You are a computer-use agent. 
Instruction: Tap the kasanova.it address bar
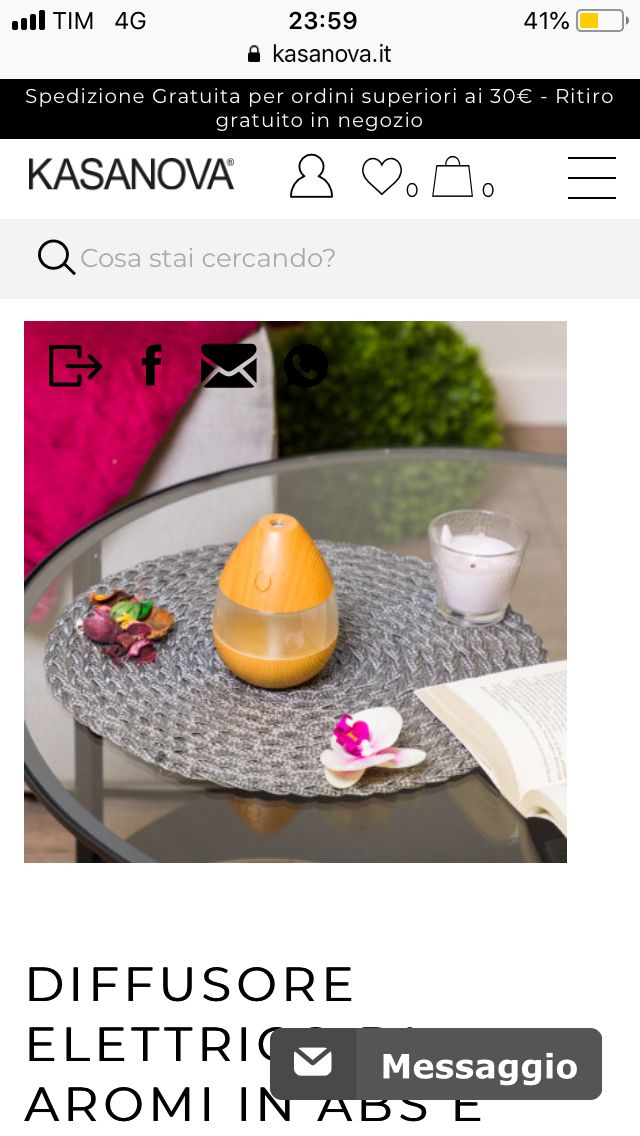click(320, 54)
